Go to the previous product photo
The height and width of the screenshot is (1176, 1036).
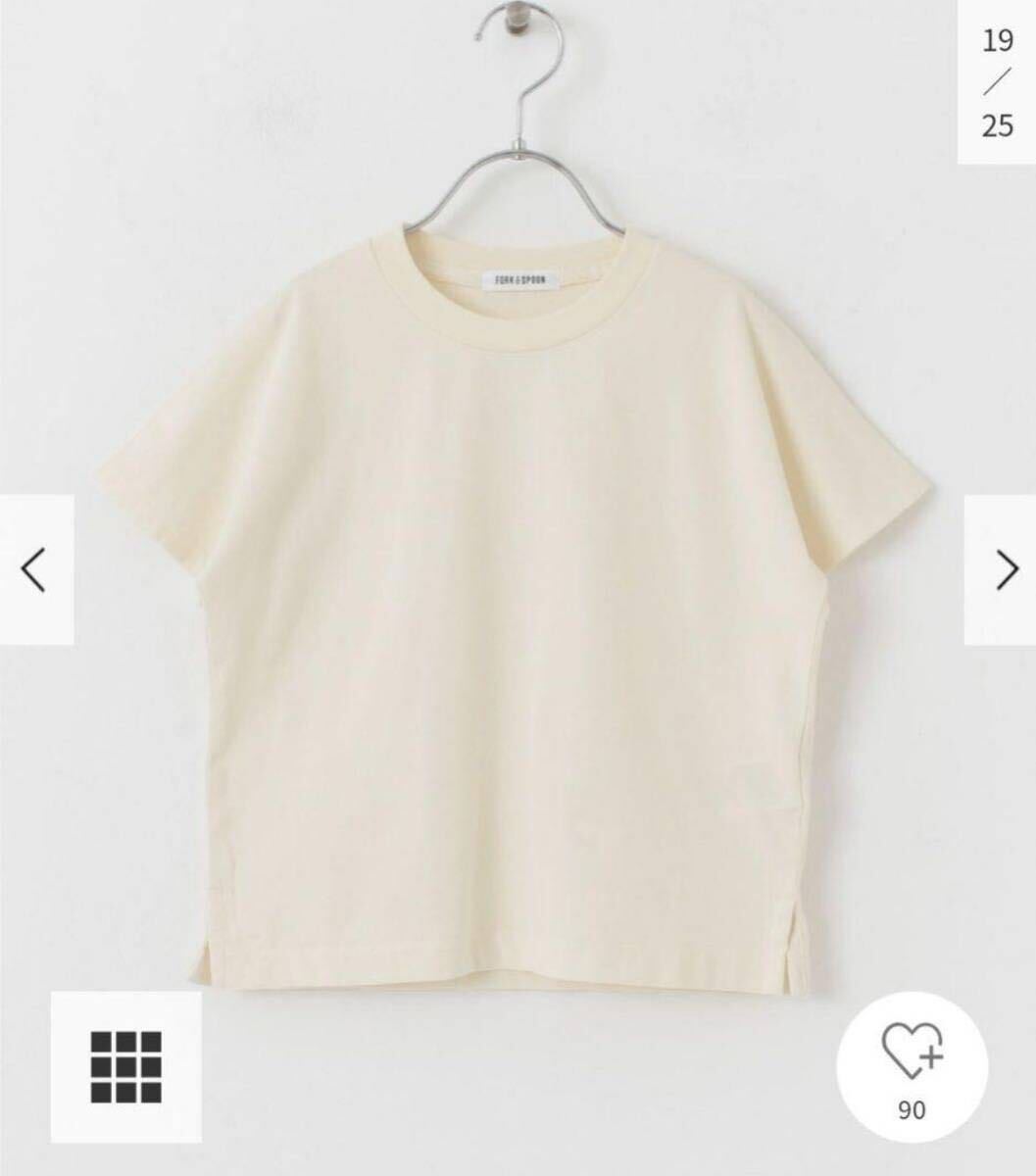pos(35,570)
